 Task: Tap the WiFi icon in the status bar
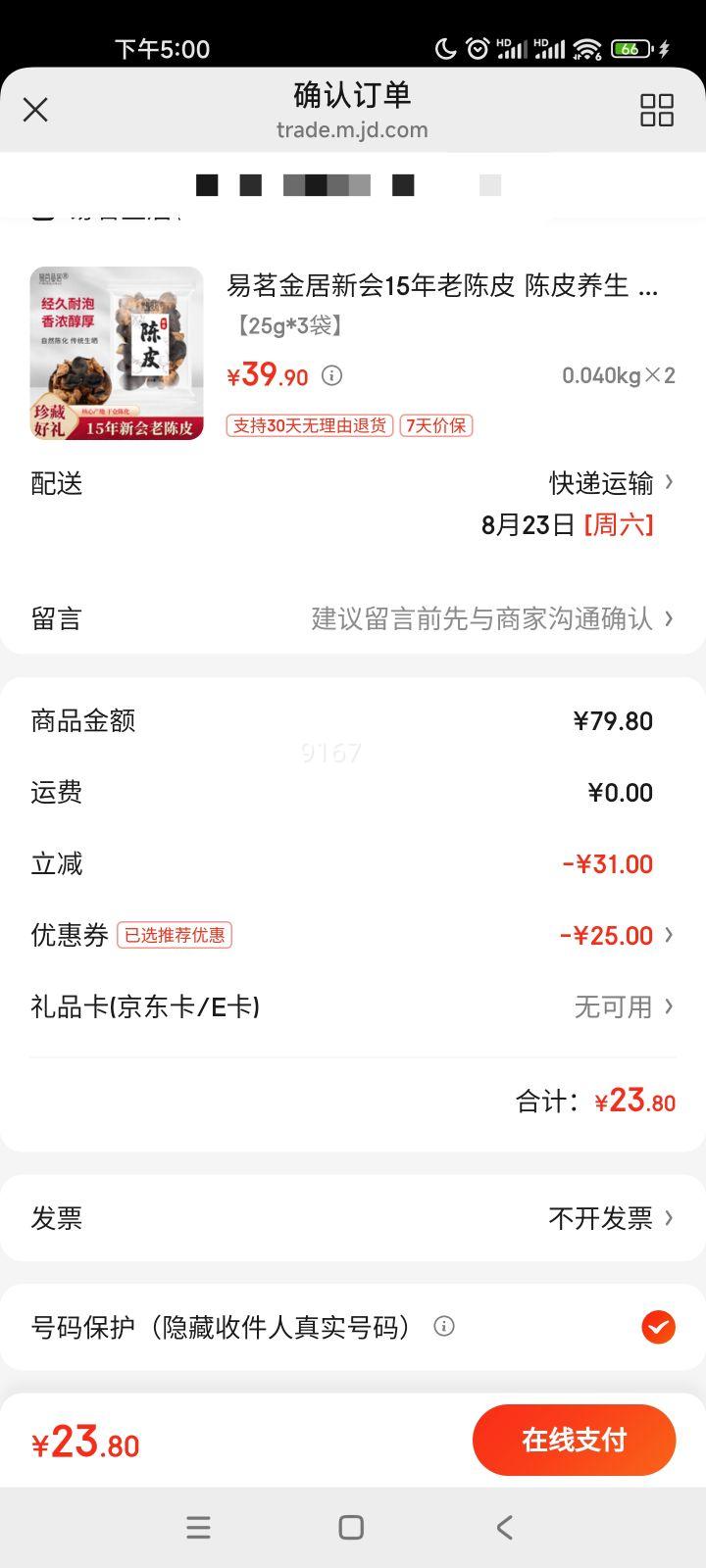pyautogui.click(x=586, y=47)
